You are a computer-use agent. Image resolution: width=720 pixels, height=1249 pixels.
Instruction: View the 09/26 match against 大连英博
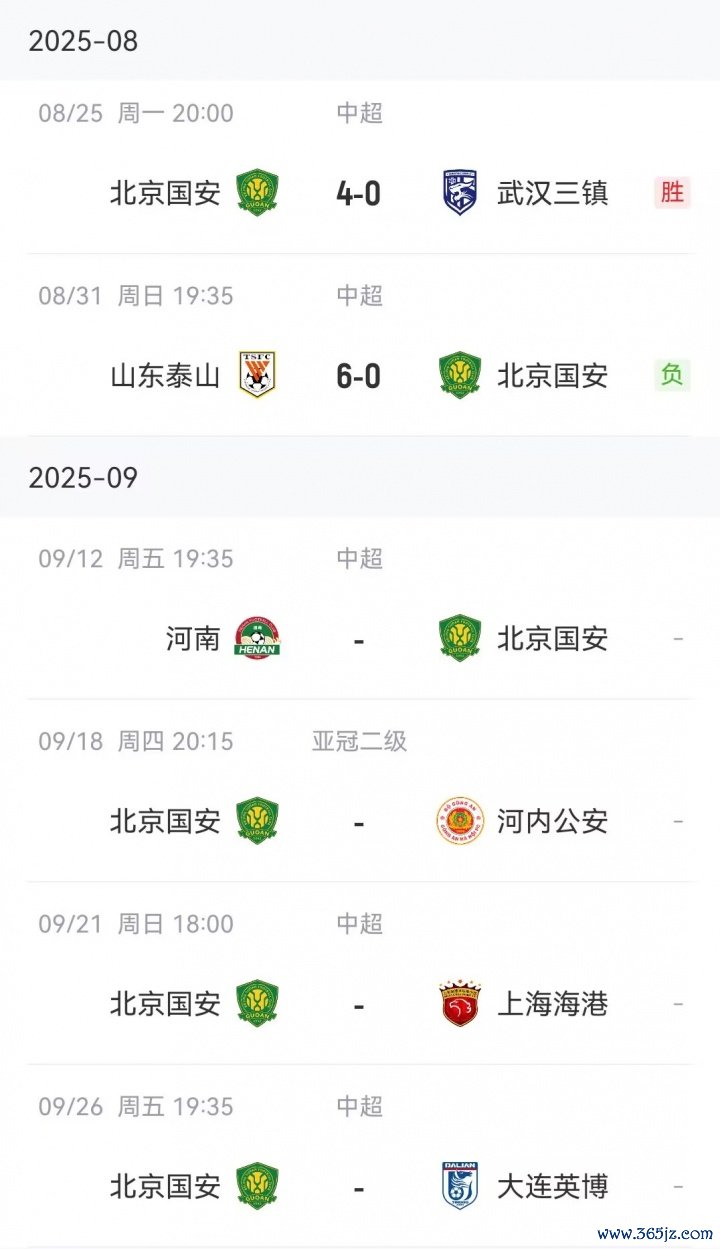[358, 1187]
